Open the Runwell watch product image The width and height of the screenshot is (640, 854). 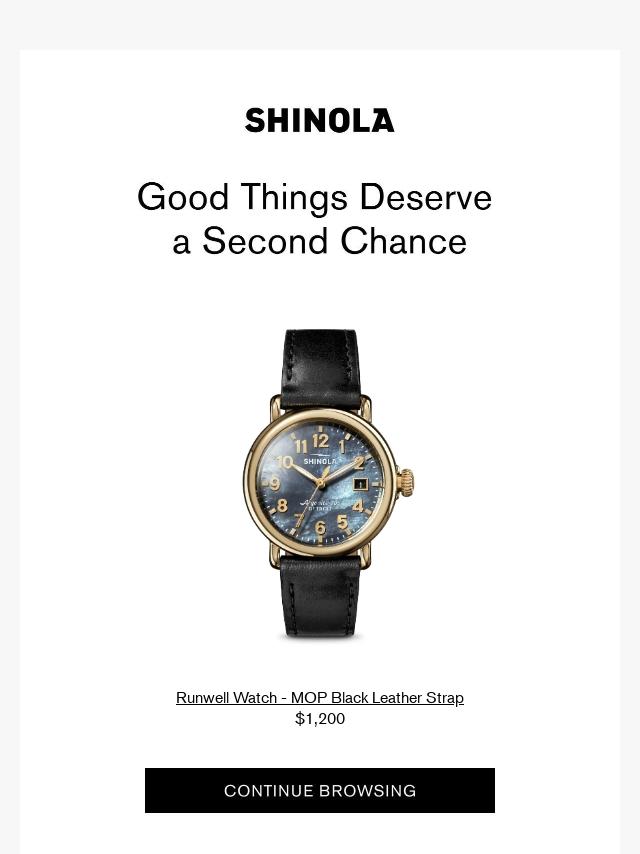point(322,483)
